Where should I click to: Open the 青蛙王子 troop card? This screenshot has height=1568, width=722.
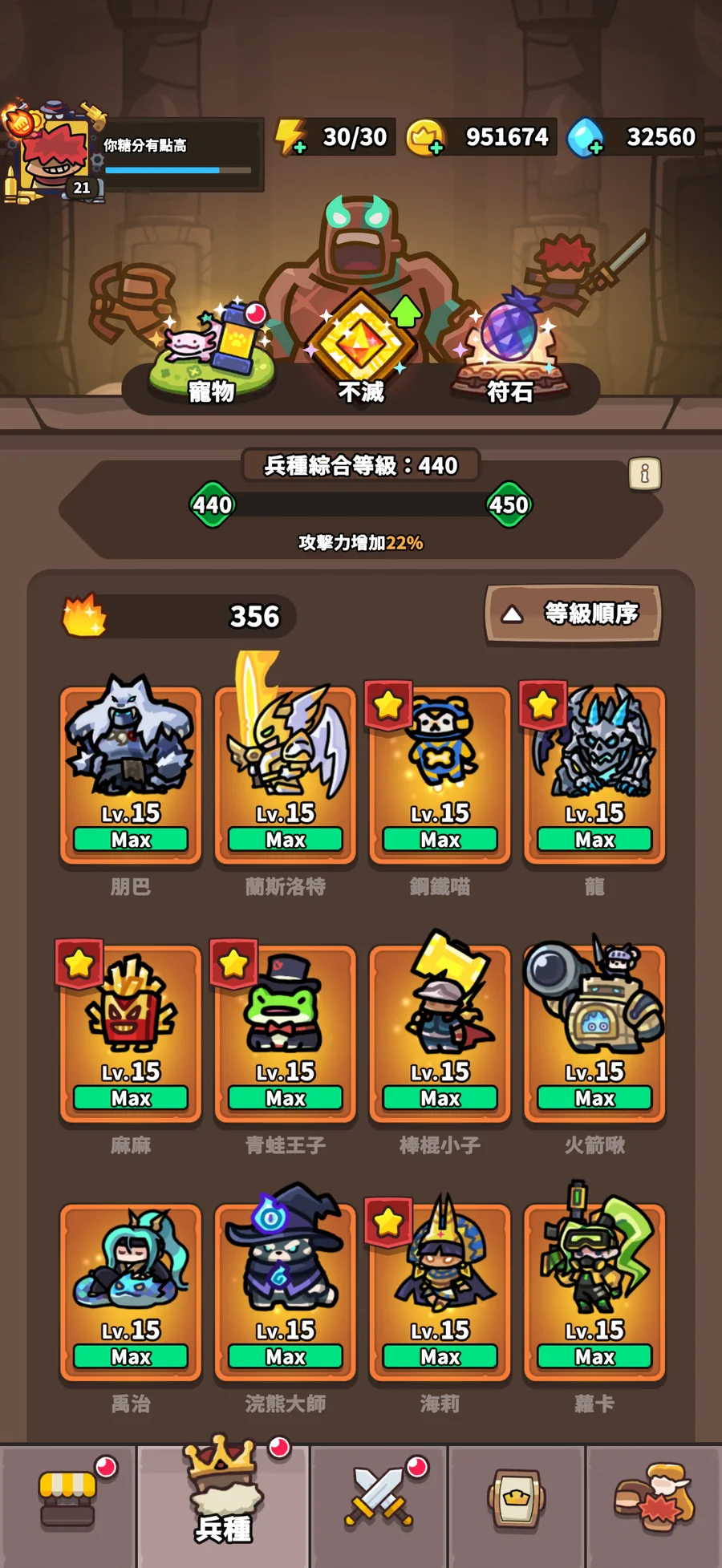pyautogui.click(x=286, y=1033)
